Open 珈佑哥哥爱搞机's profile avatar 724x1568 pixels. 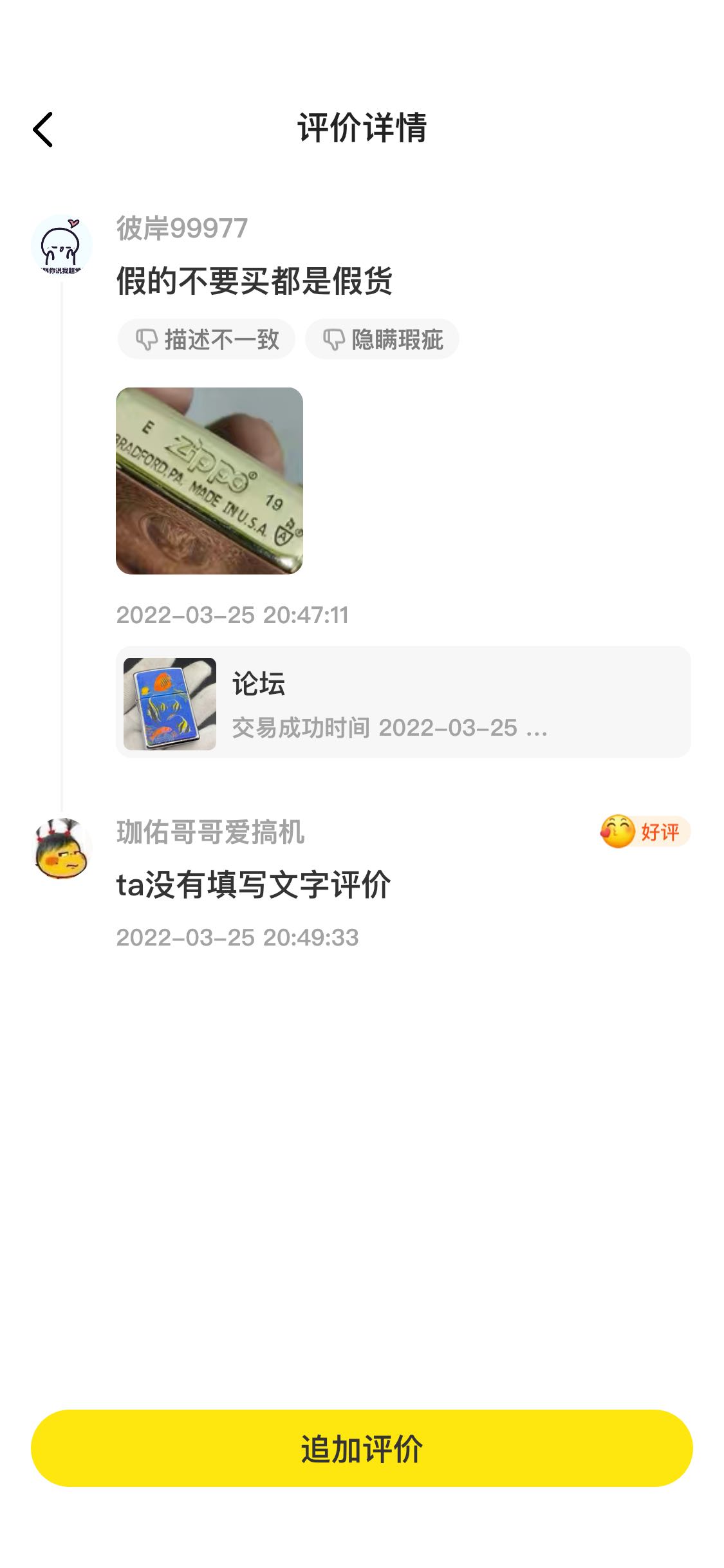(62, 848)
